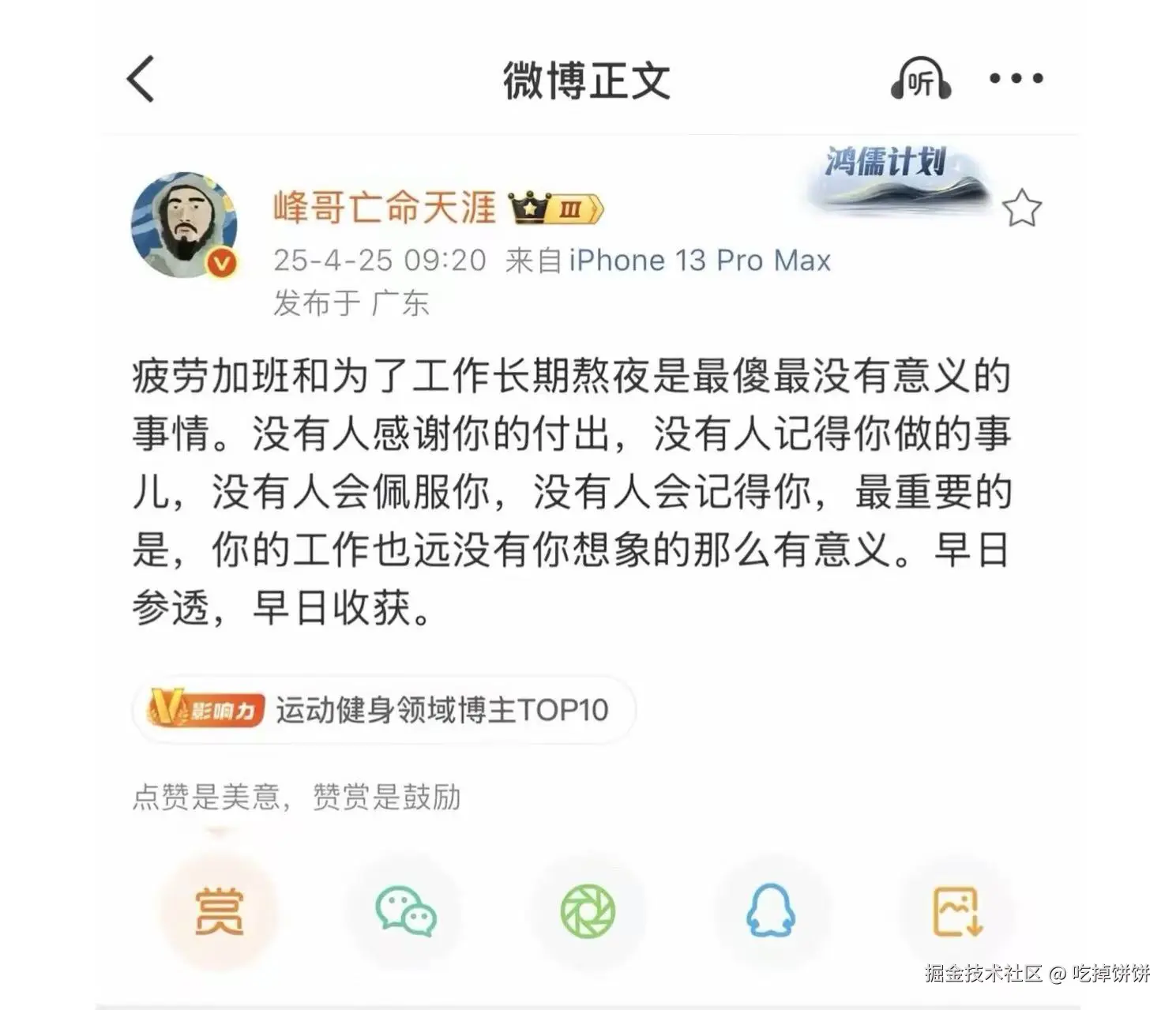The image size is (1176, 1010).
Task: Save the post as an image
Action: [957, 911]
